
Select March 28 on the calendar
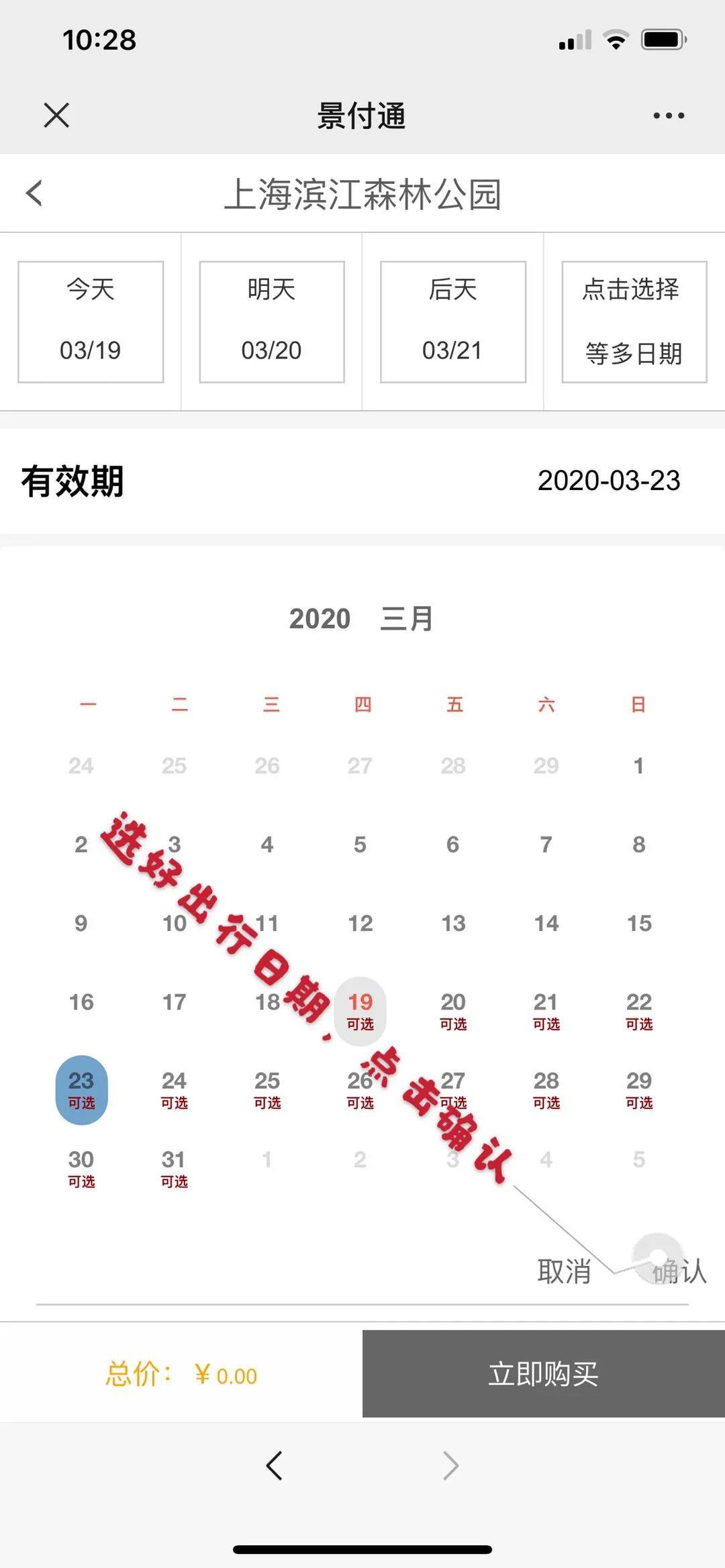pos(546,1089)
